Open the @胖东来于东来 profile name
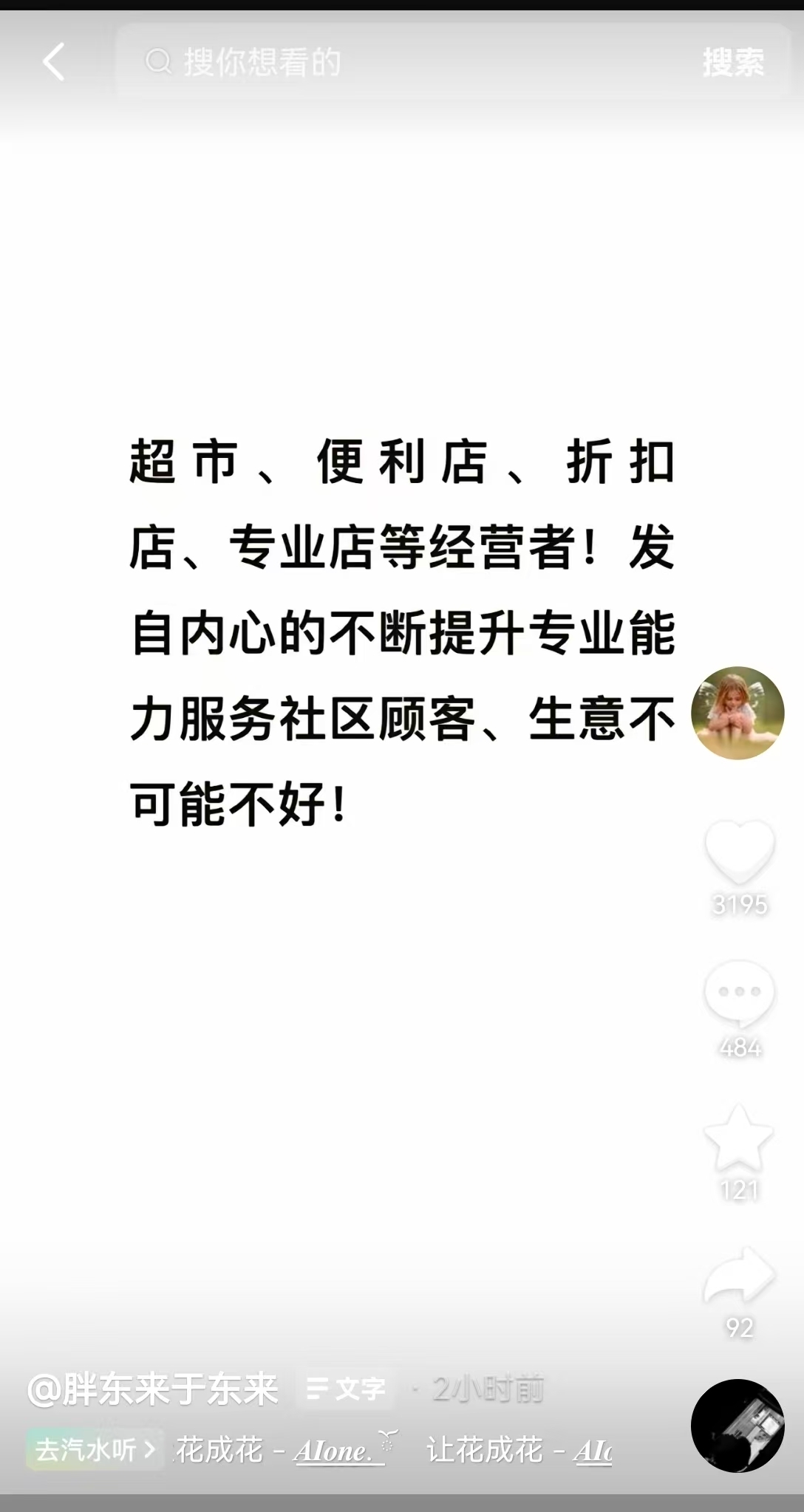The width and height of the screenshot is (804, 1512). click(153, 1389)
